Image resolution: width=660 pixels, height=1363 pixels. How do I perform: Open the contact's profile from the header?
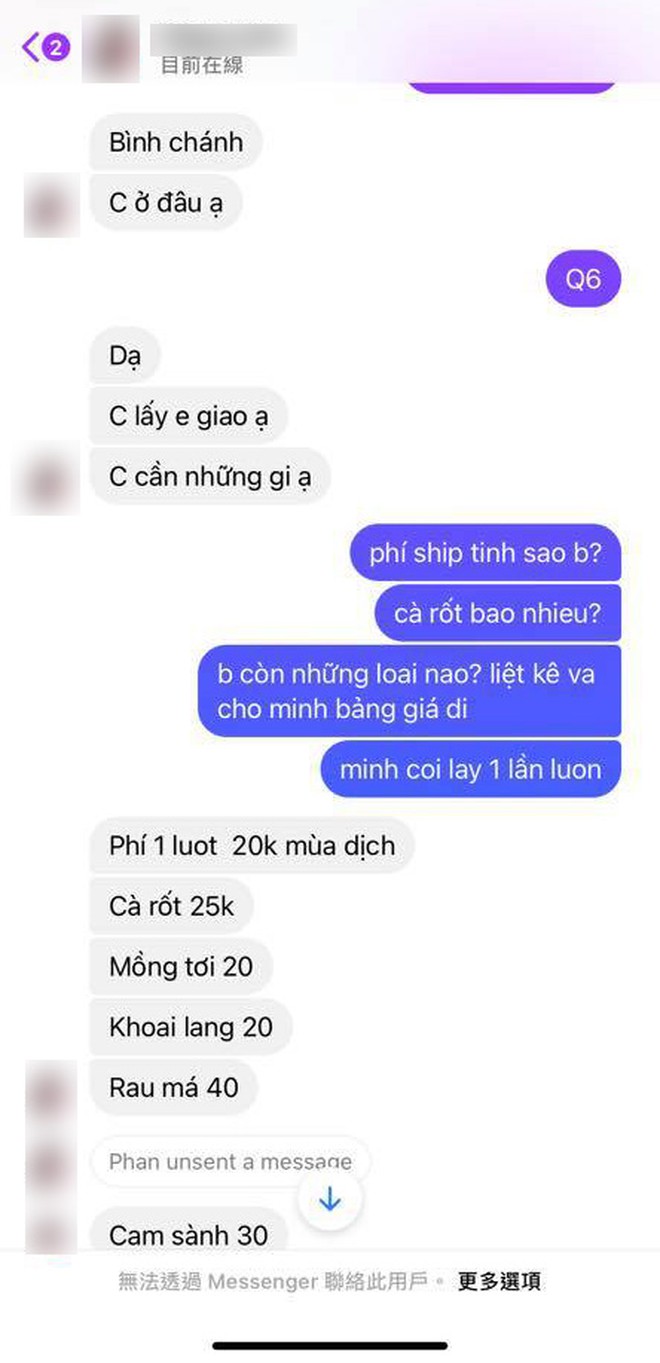111,47
